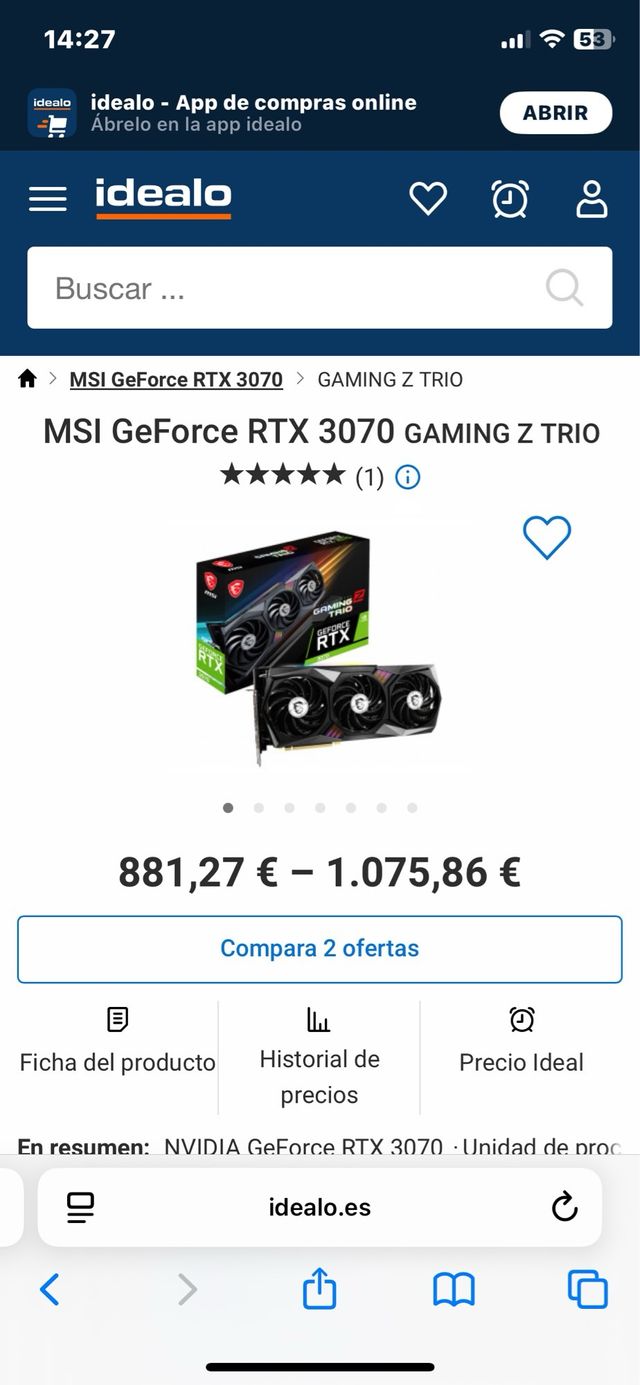Open Ficha del producto
The height and width of the screenshot is (1385, 640).
pyautogui.click(x=118, y=1045)
